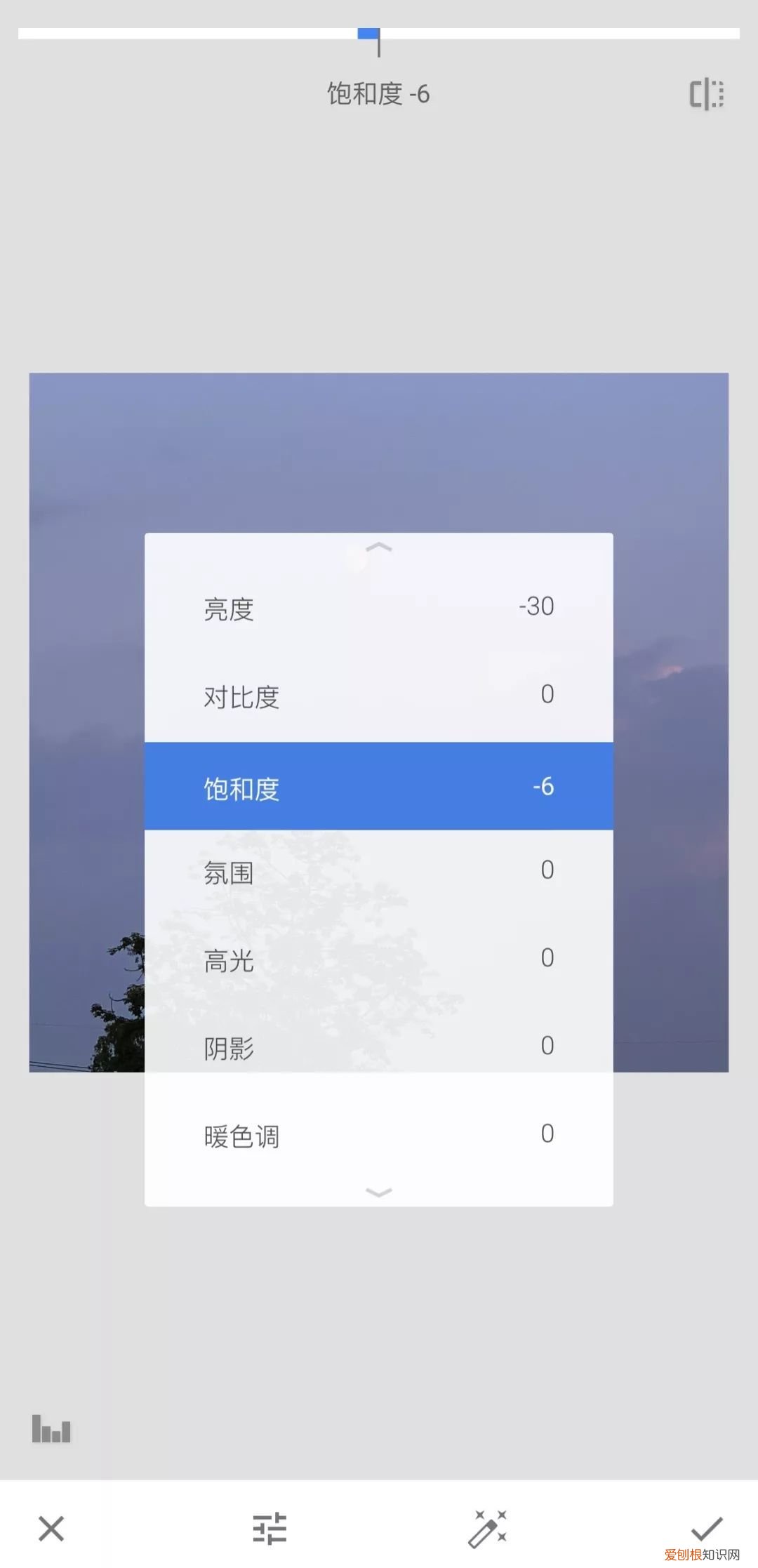This screenshot has height=1568, width=758.
Task: Tap the sky photo behind the popup
Action: click(x=379, y=449)
